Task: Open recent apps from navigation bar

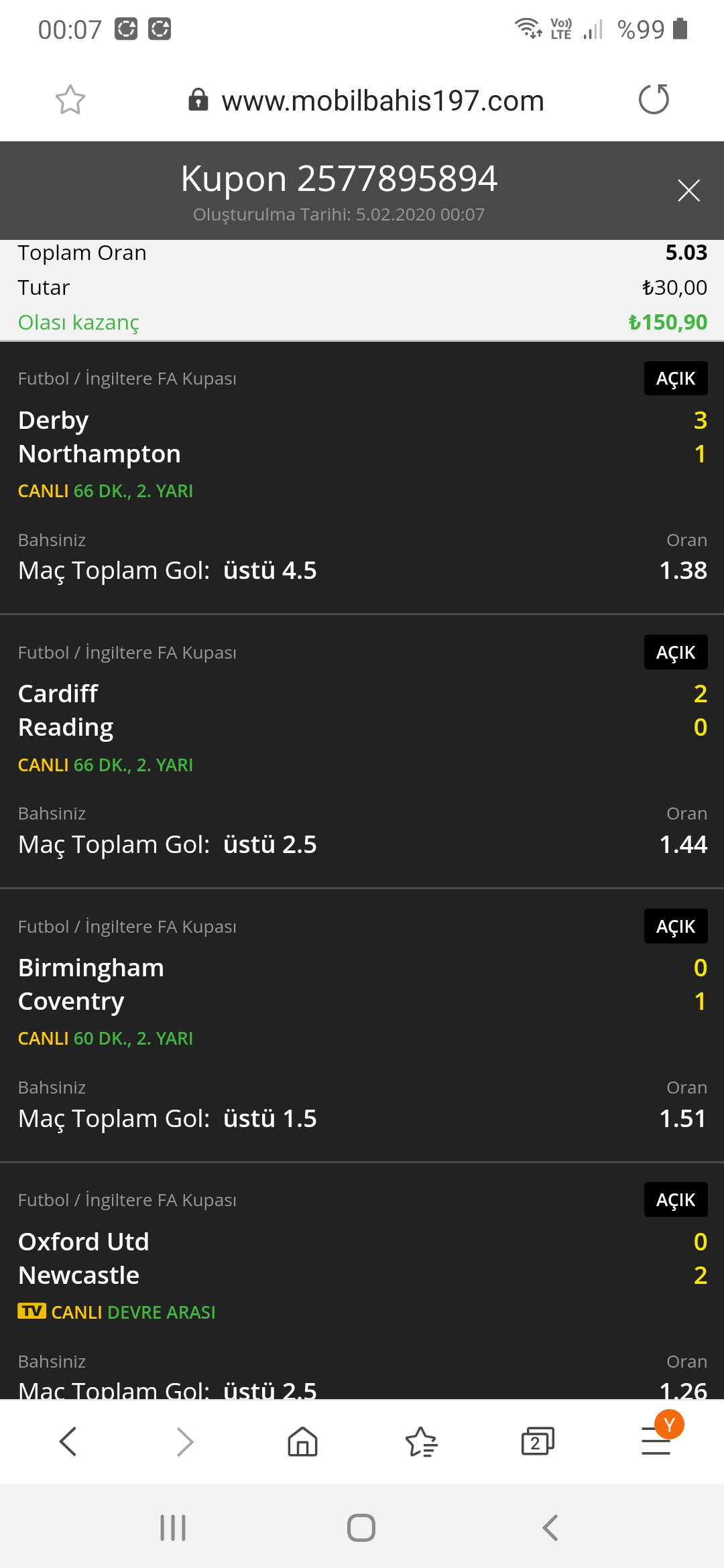Action: 173,1528
